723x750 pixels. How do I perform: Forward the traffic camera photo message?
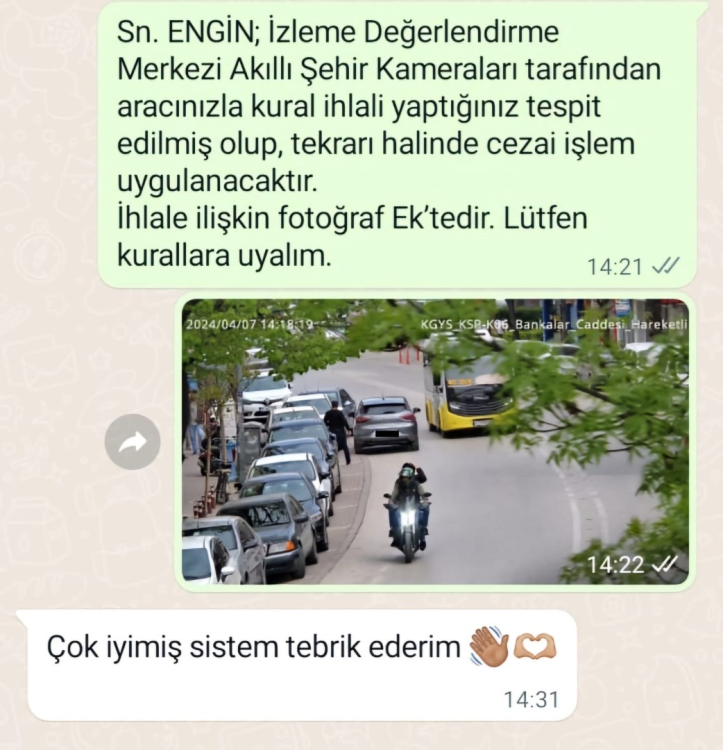click(133, 442)
